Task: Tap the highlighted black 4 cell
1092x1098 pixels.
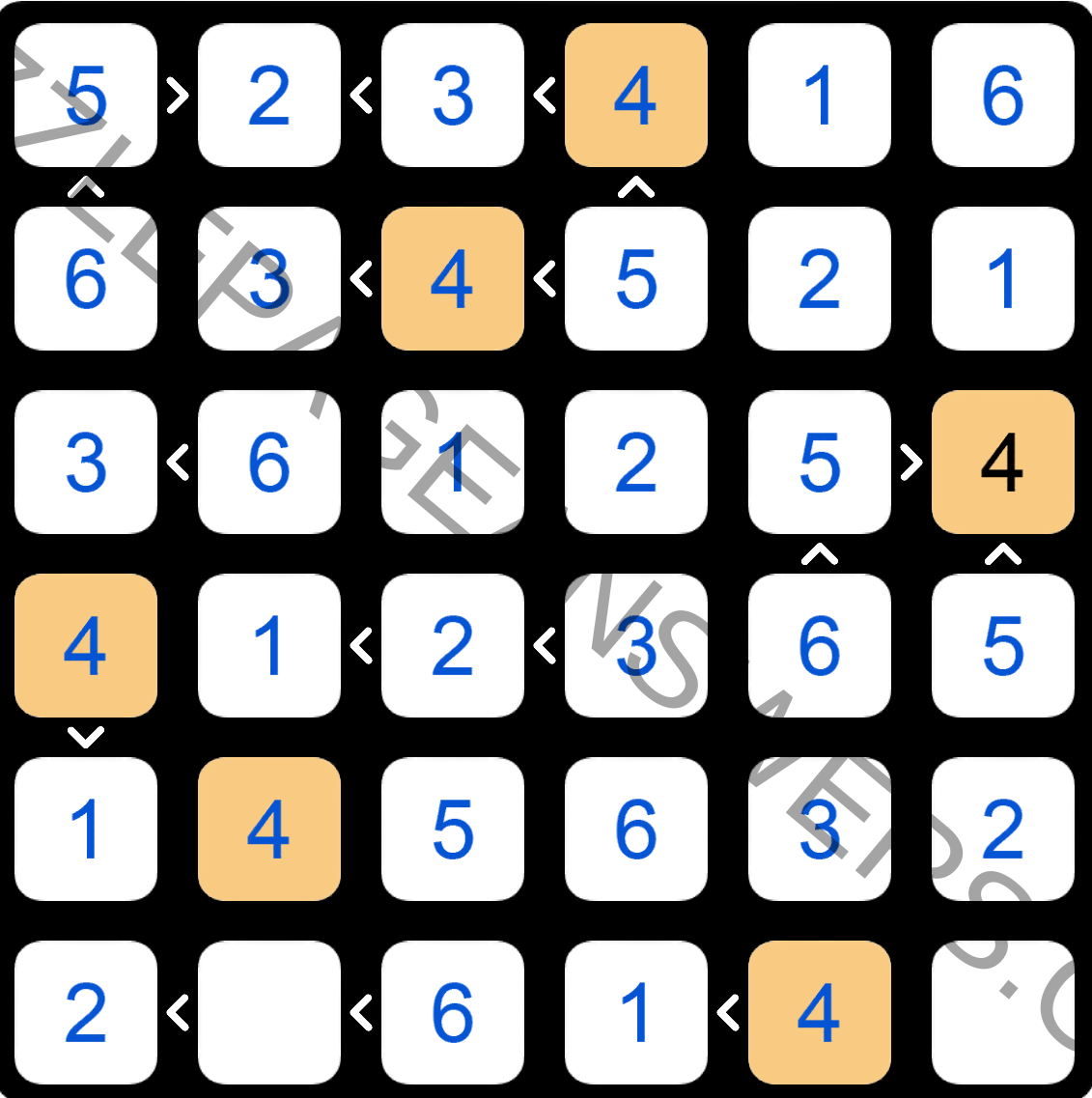Action: (x=1002, y=462)
